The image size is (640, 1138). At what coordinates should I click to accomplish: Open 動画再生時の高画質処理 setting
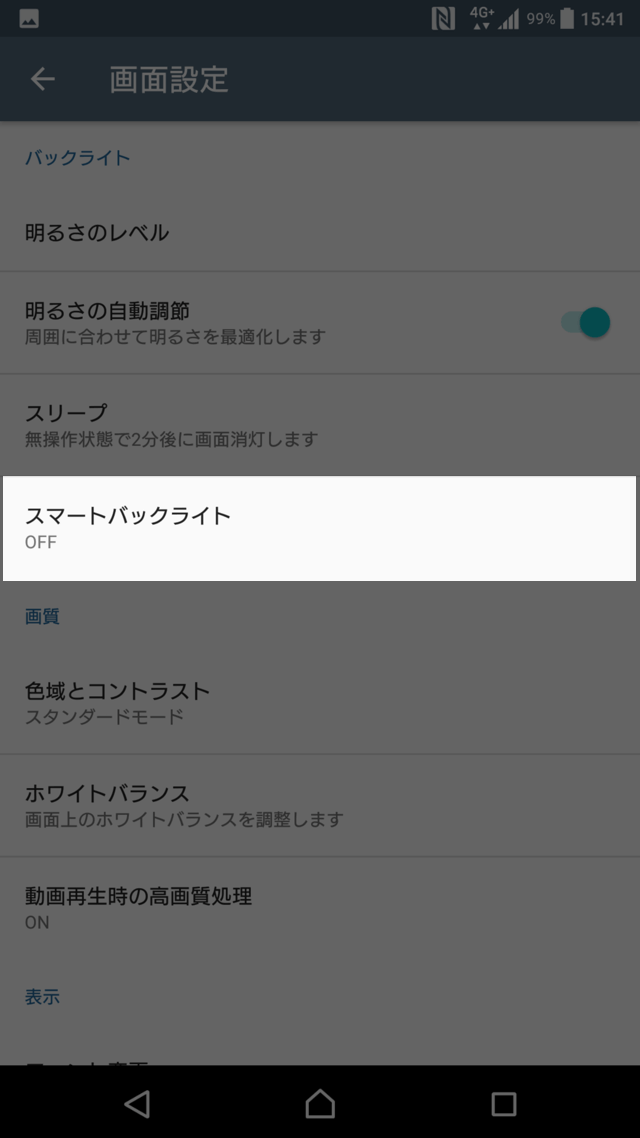coord(319,907)
